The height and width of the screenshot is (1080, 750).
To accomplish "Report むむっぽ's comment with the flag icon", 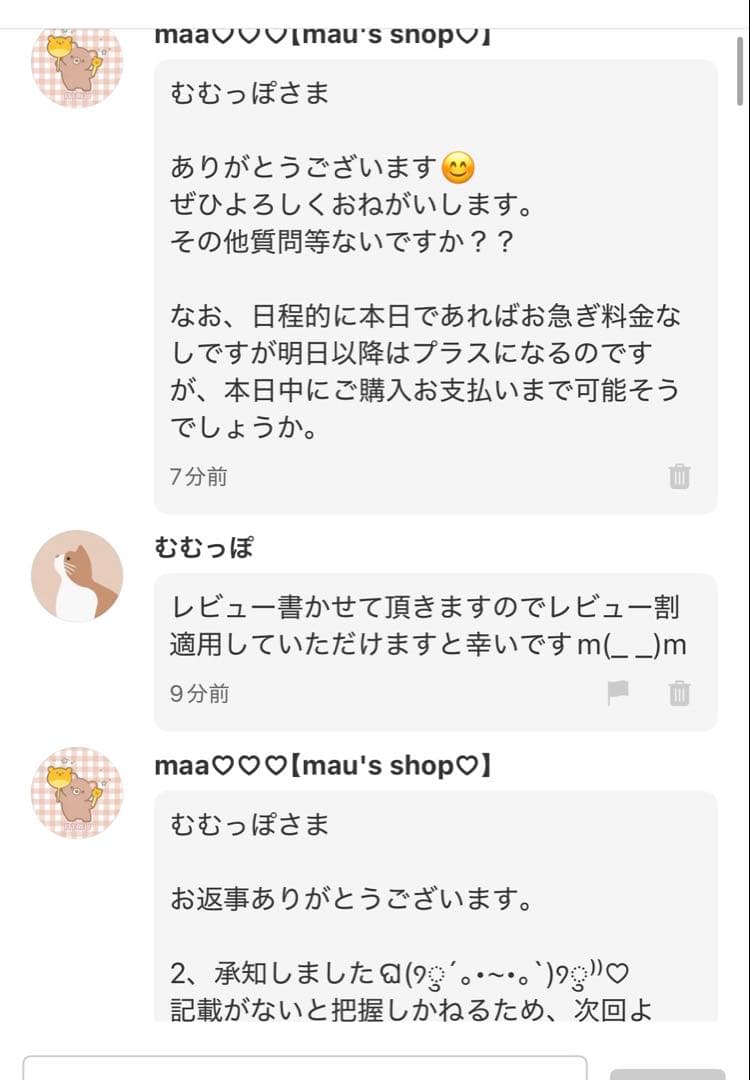I will click(620, 694).
